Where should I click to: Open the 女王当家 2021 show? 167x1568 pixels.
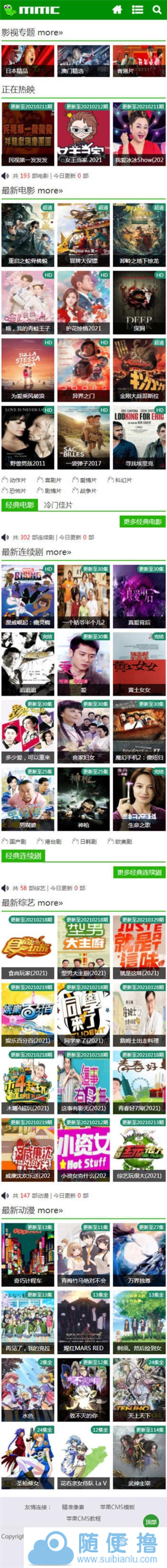[83, 134]
